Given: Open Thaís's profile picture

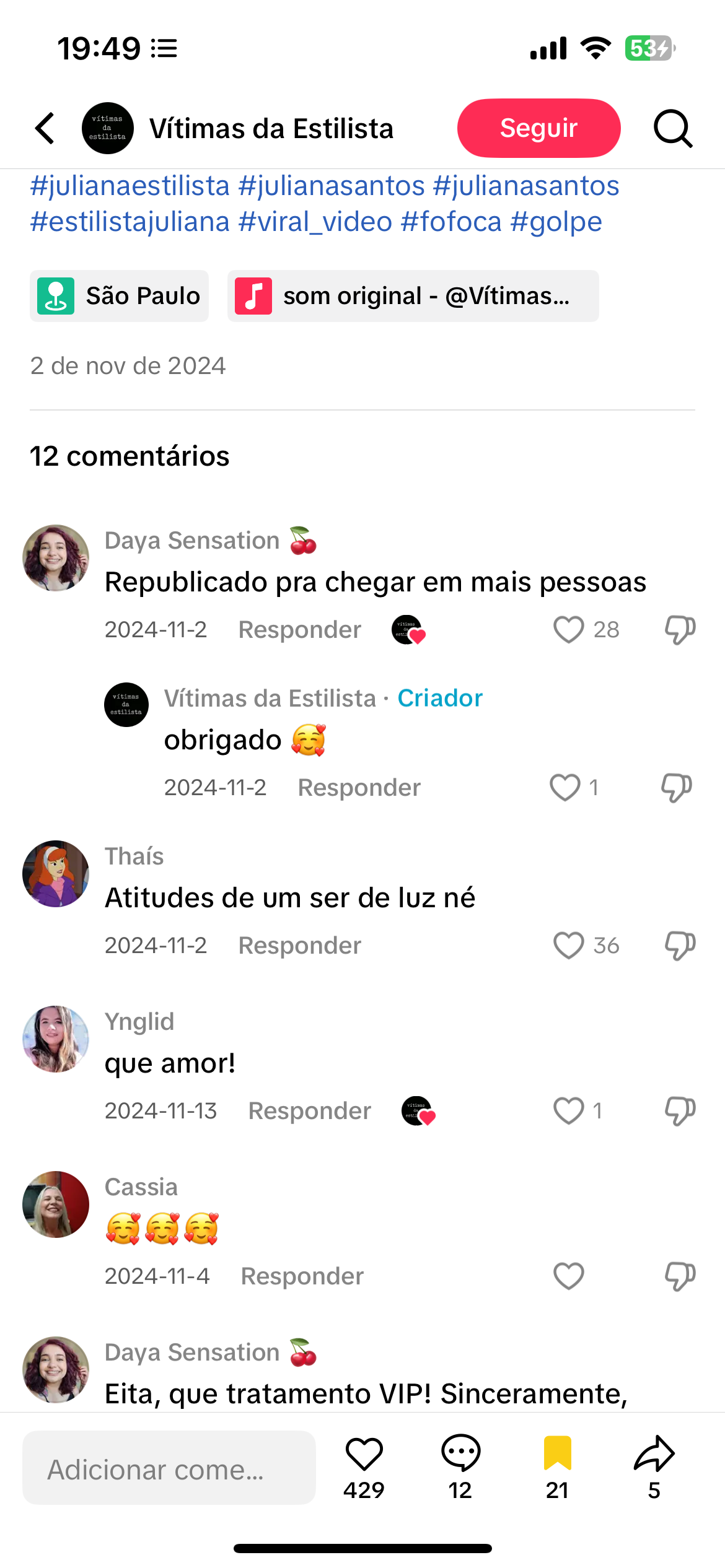Looking at the screenshot, I should tap(56, 874).
